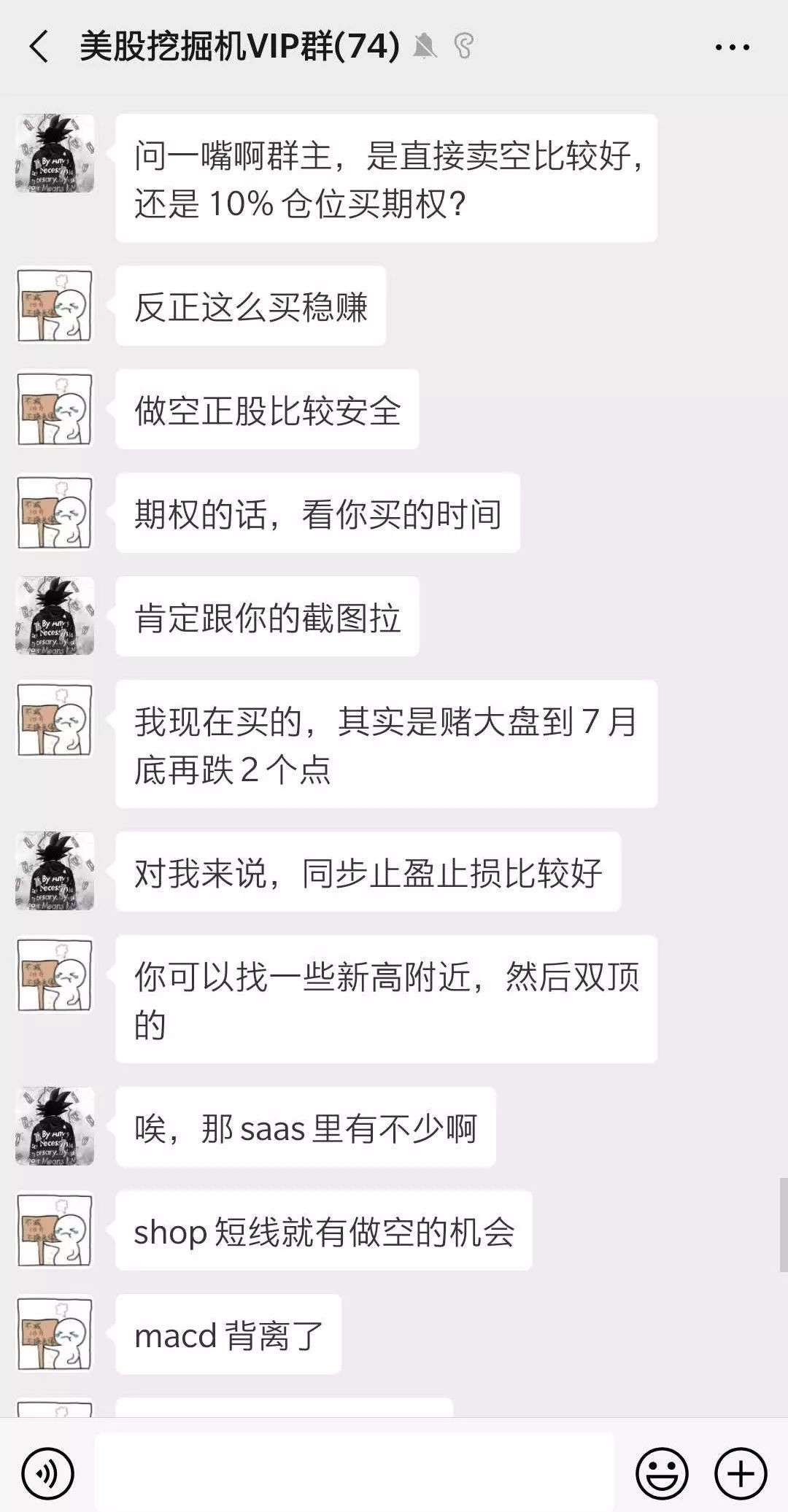788x1512 pixels.
Task: Tap the avatar next to 做空正股比较安全
Action: [x=55, y=408]
